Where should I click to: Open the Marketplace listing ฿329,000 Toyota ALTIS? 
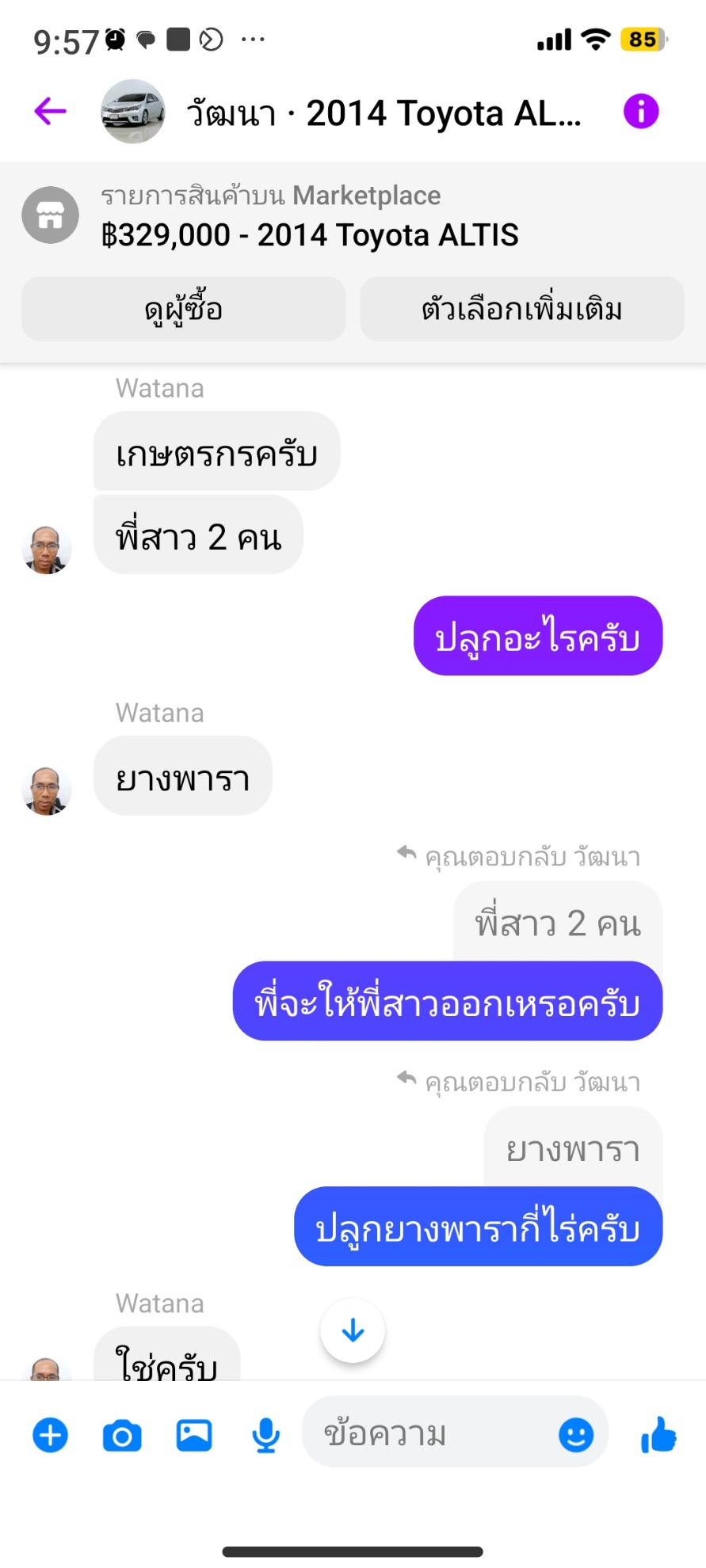pyautogui.click(x=309, y=217)
